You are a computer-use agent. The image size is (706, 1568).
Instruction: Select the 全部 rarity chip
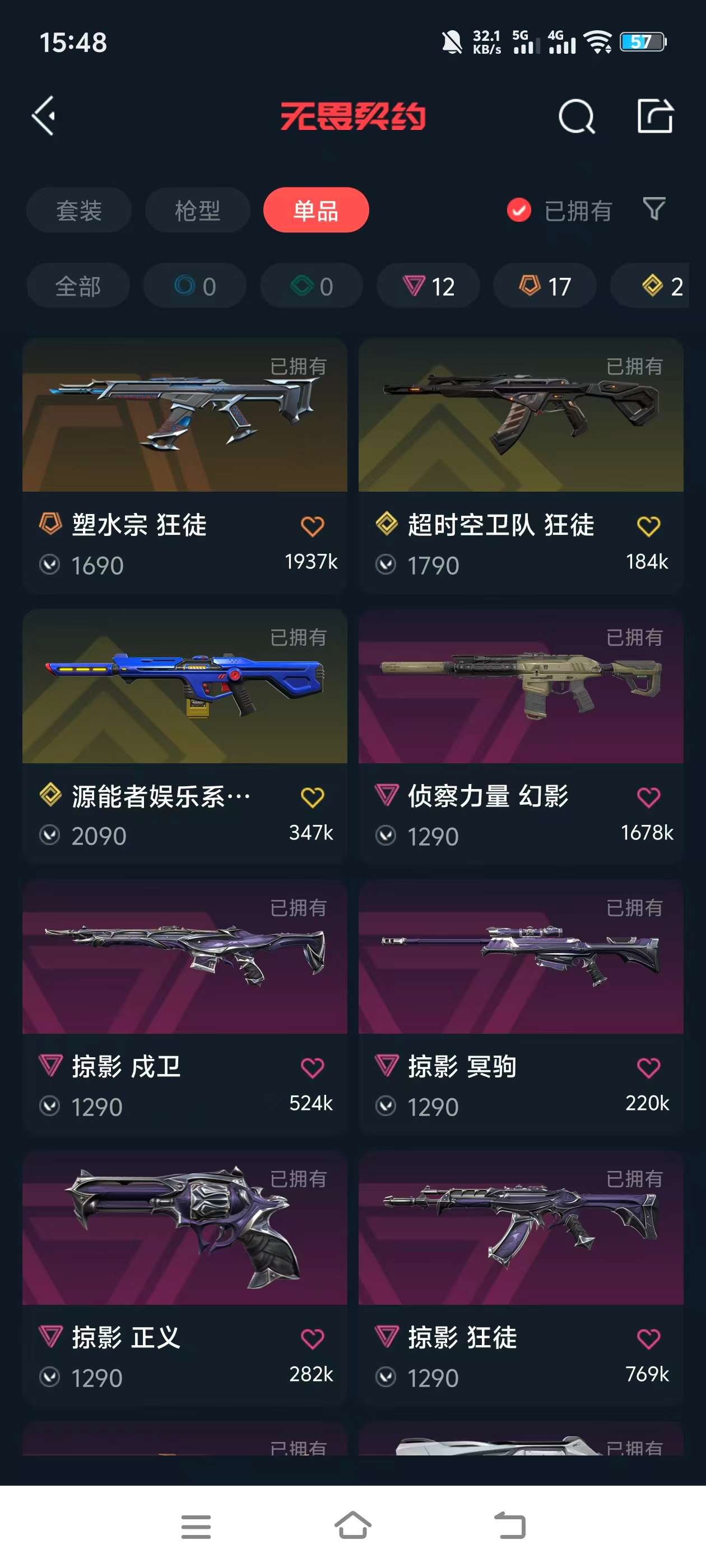78,286
